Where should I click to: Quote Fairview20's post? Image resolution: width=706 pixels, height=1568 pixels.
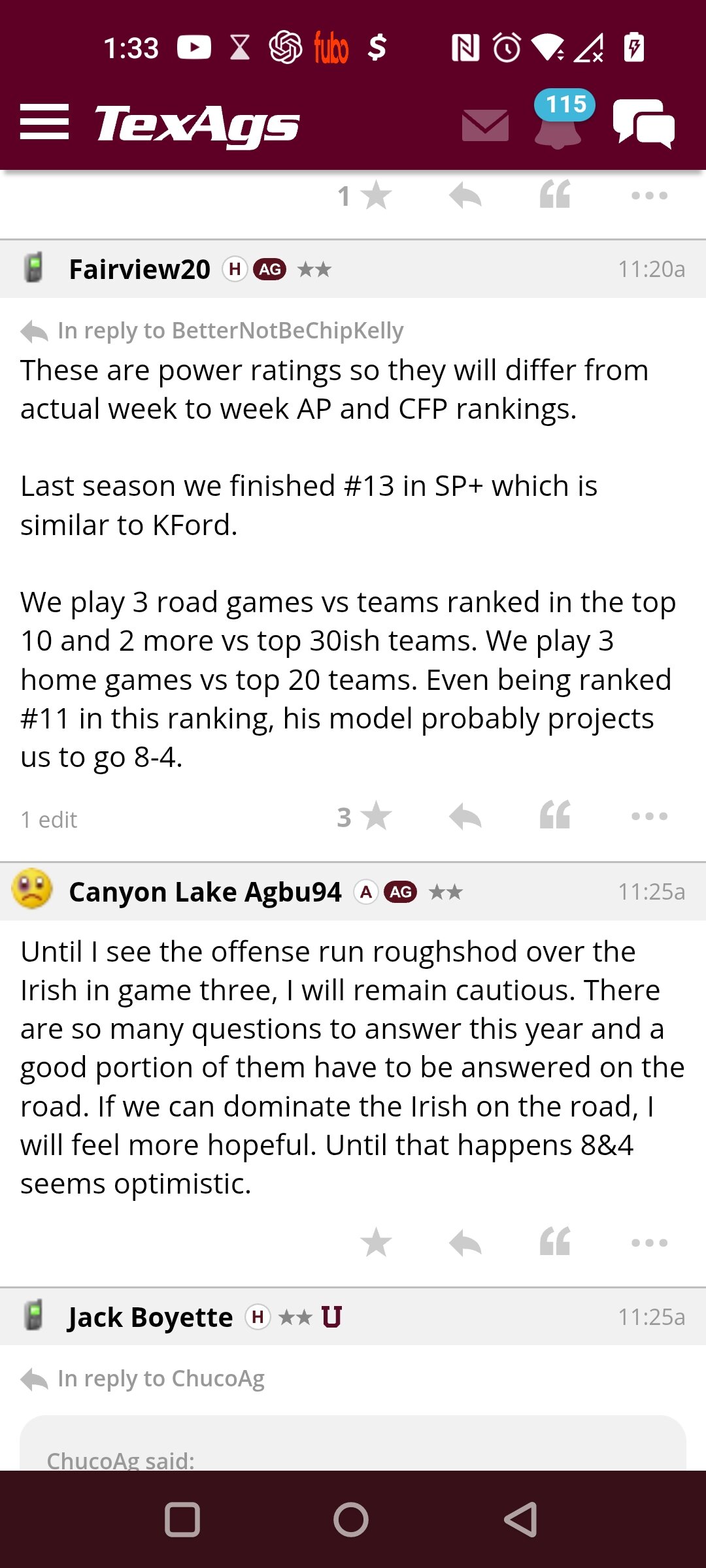(555, 815)
